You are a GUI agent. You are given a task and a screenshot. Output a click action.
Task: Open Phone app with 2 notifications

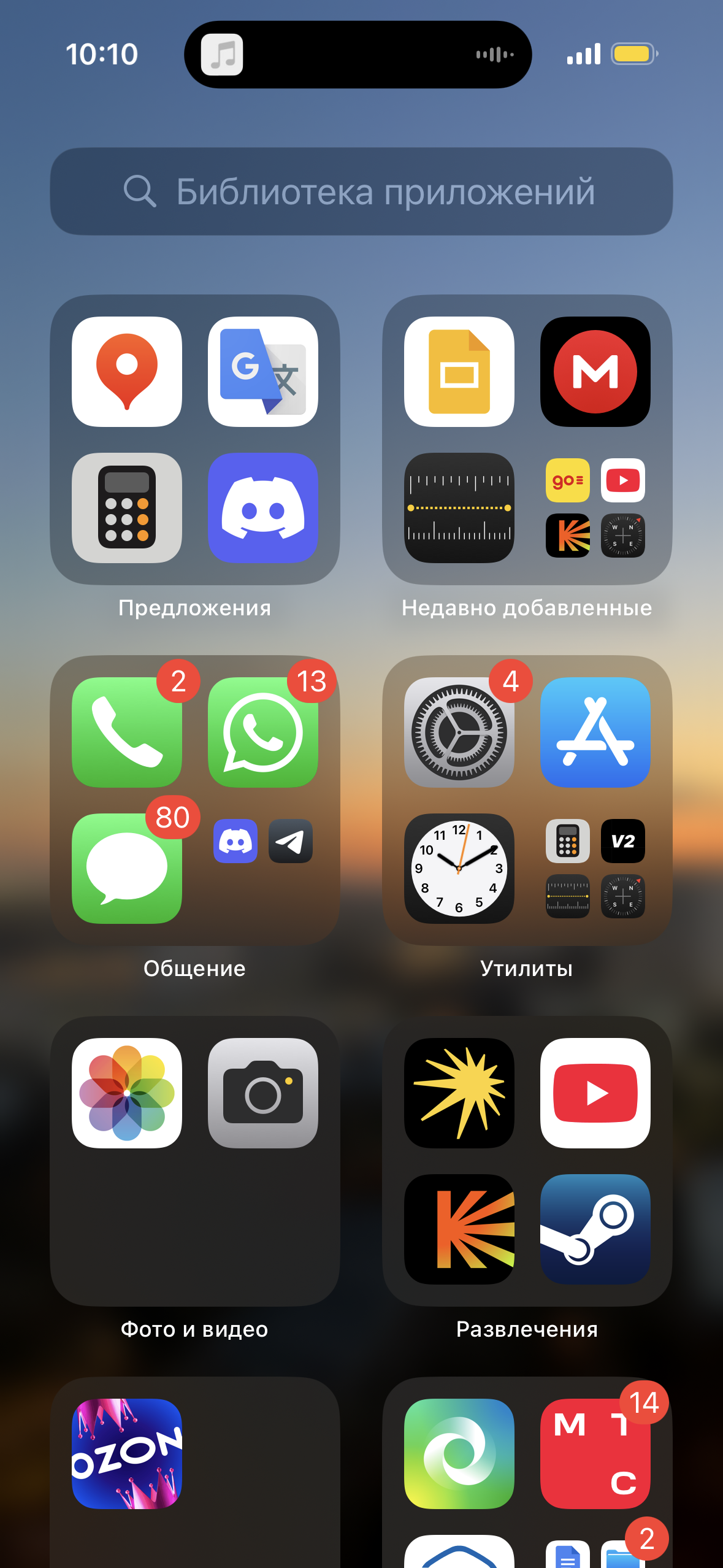(127, 732)
